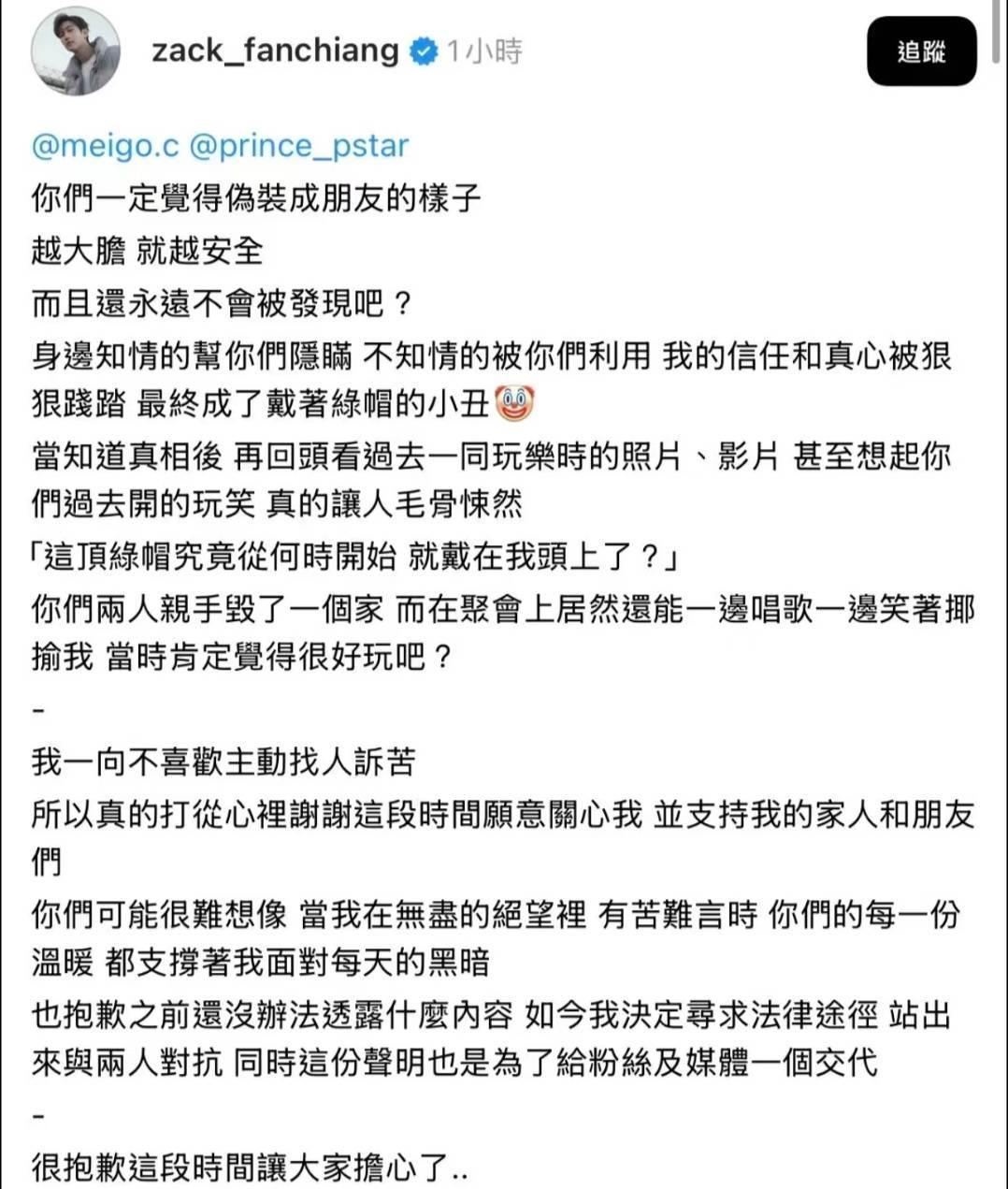The height and width of the screenshot is (1189, 1008).
Task: Open the @prince_pstar mention
Action: [x=299, y=146]
